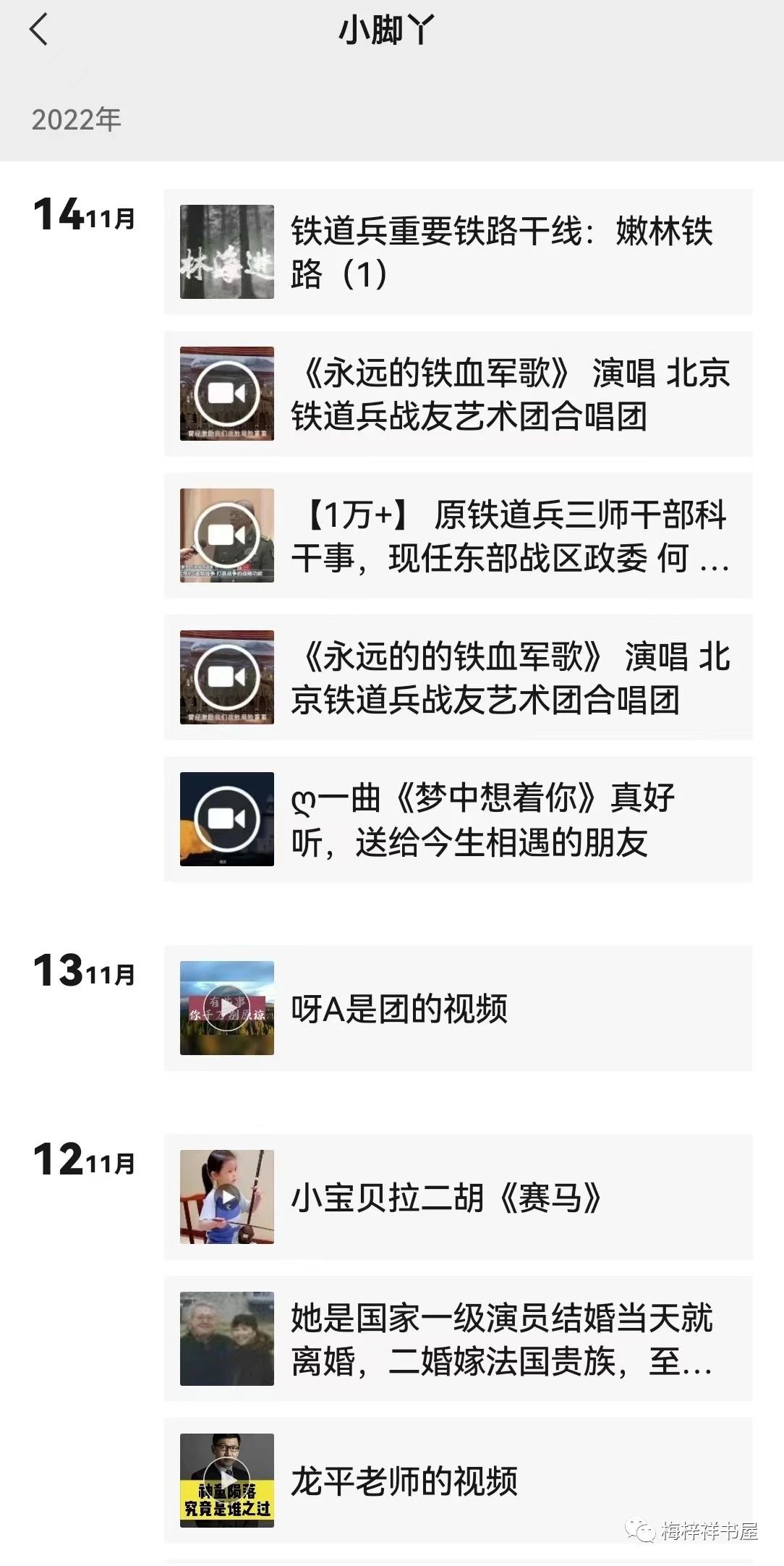Open the 《永远的铁血军歌》 演唱 北京 video post
Screen dimensions: 784x1566
click(457, 394)
